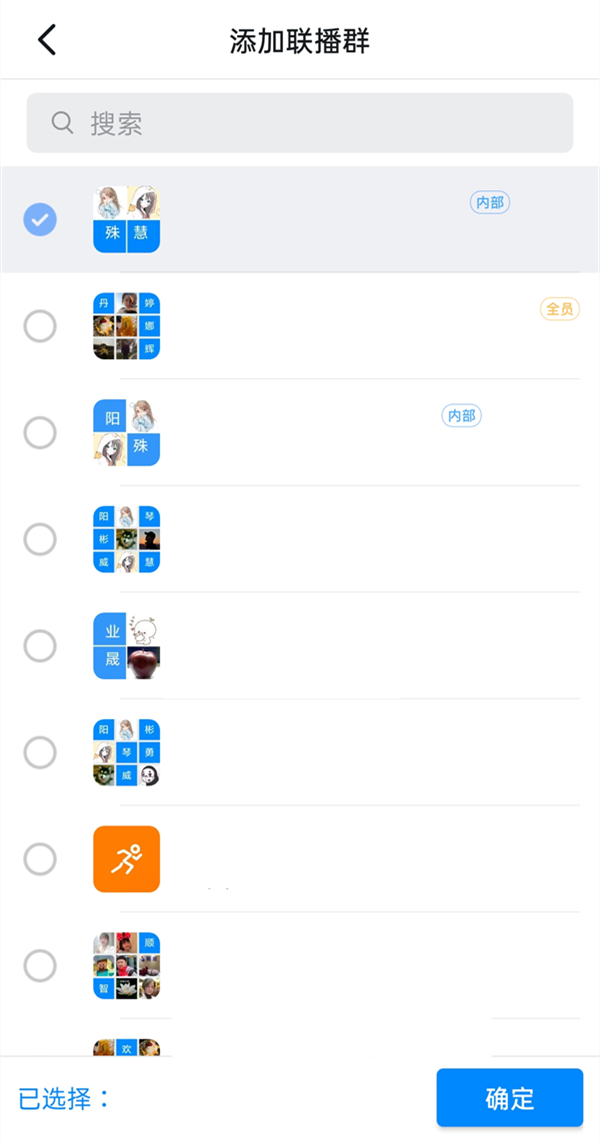
Task: Tap the 搜索 search field
Action: (x=300, y=123)
